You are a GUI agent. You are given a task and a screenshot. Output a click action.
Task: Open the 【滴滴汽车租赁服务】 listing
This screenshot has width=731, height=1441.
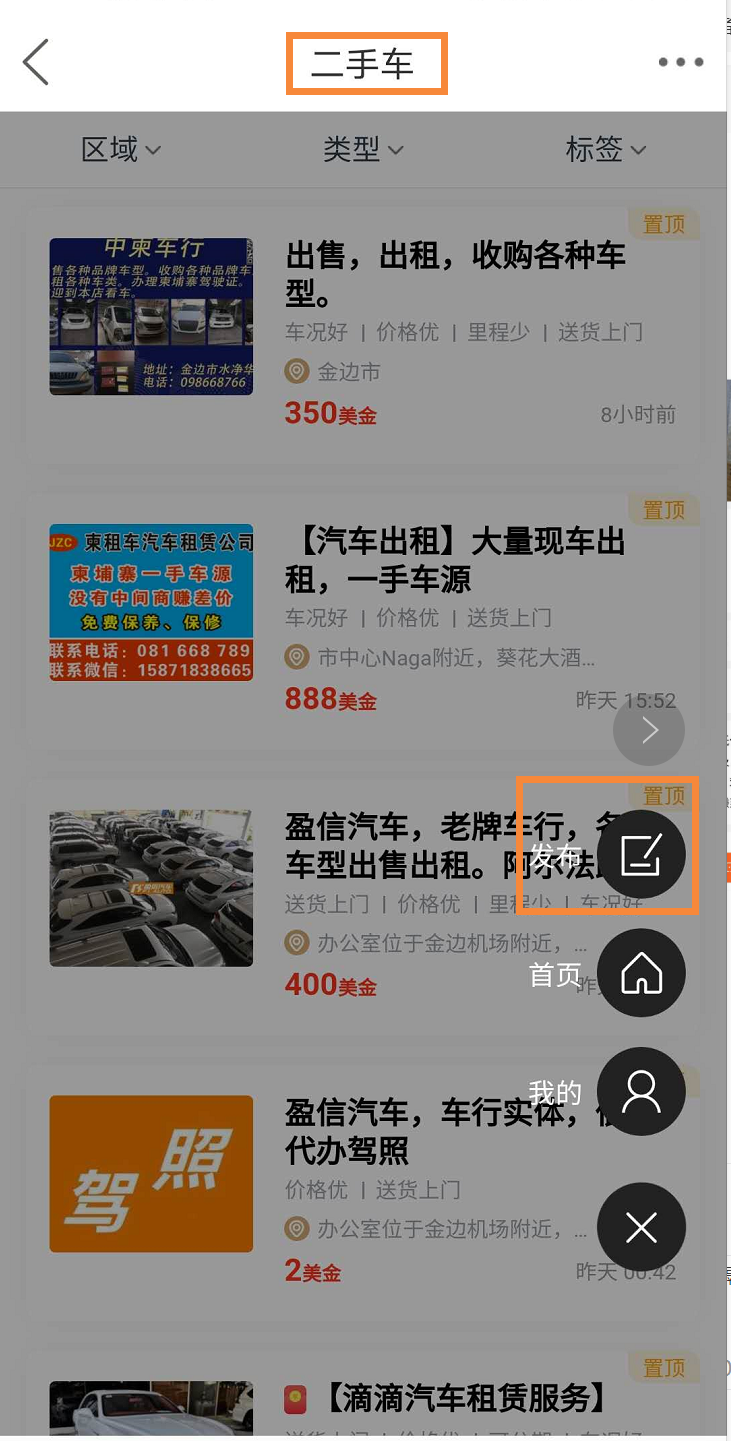362,1396
